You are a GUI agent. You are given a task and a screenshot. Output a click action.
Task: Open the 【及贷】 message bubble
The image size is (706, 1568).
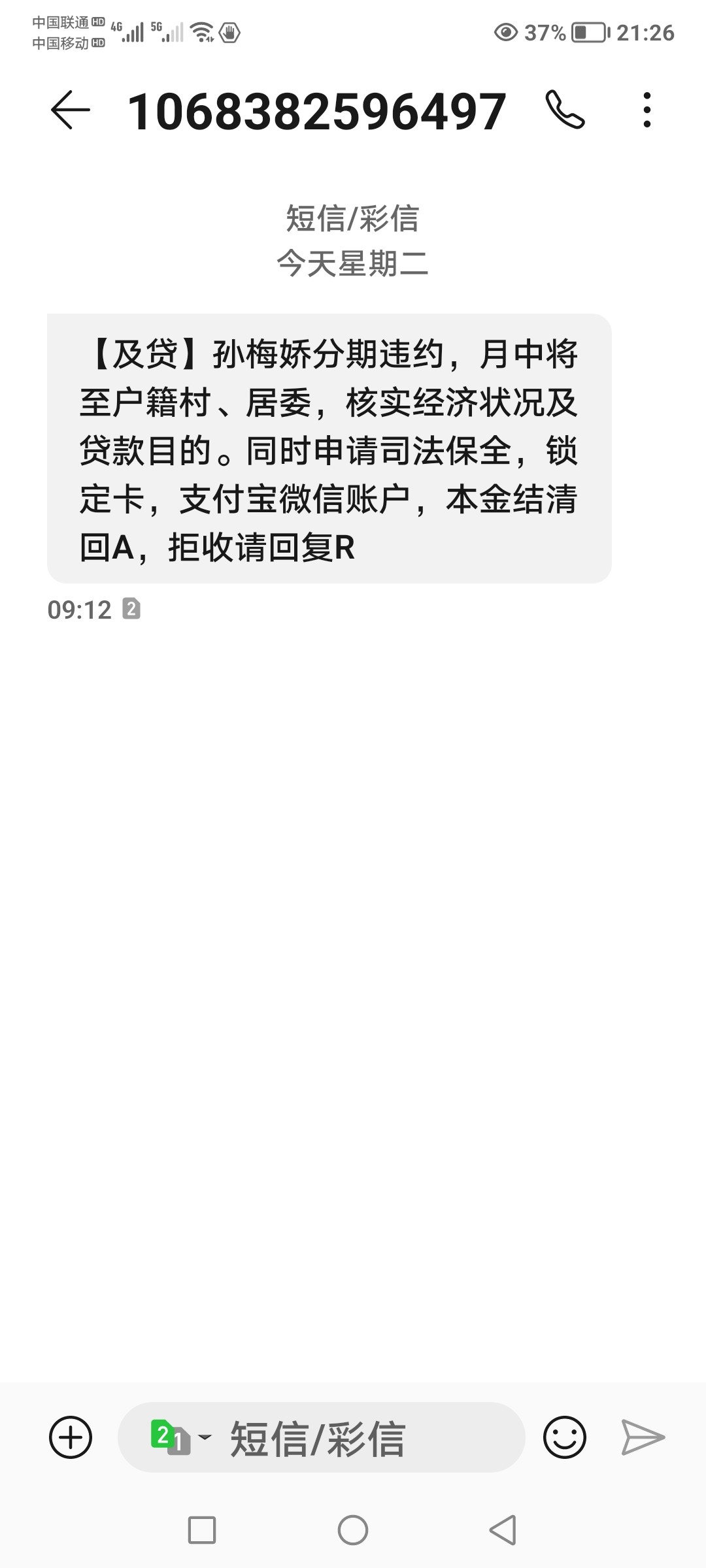click(x=329, y=449)
